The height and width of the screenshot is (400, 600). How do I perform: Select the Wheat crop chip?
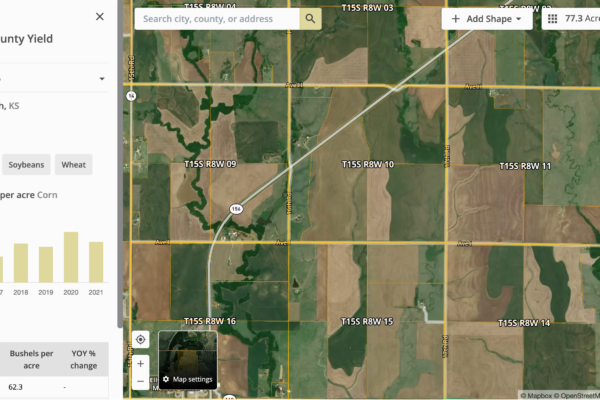[x=74, y=164]
